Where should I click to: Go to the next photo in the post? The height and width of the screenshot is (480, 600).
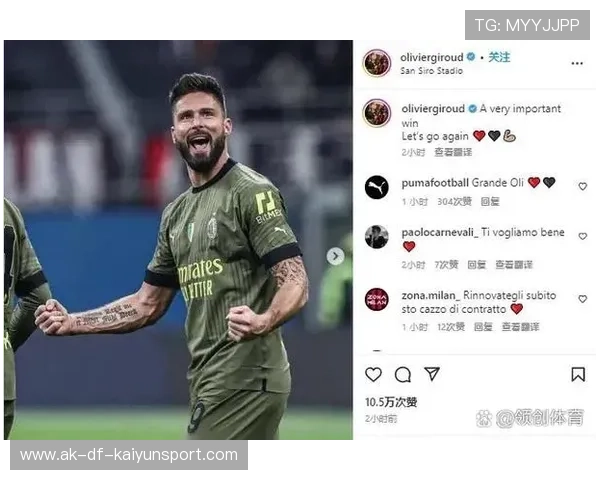pyautogui.click(x=335, y=256)
